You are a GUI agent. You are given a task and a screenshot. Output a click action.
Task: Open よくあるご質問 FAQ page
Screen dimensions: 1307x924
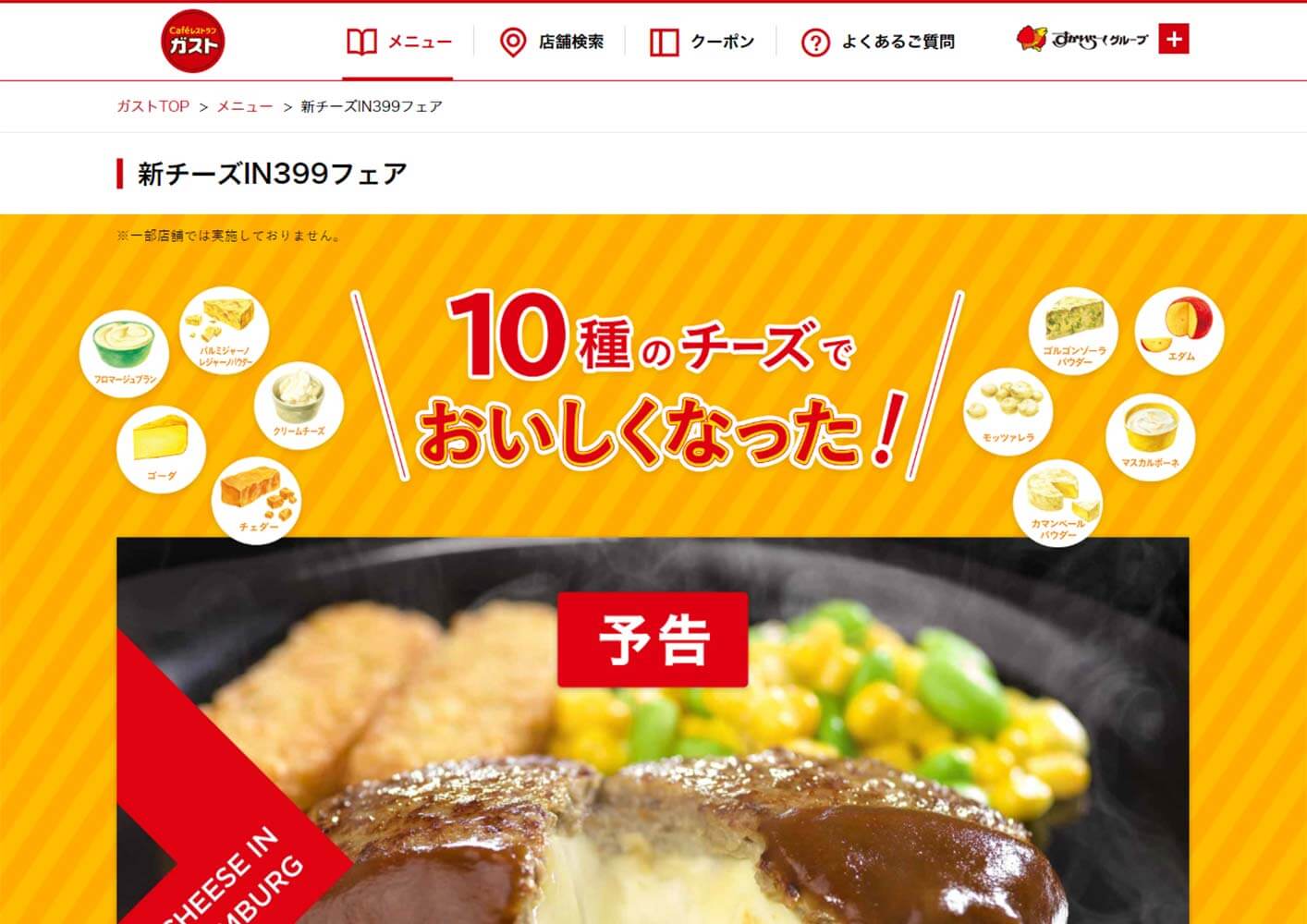coord(878,42)
